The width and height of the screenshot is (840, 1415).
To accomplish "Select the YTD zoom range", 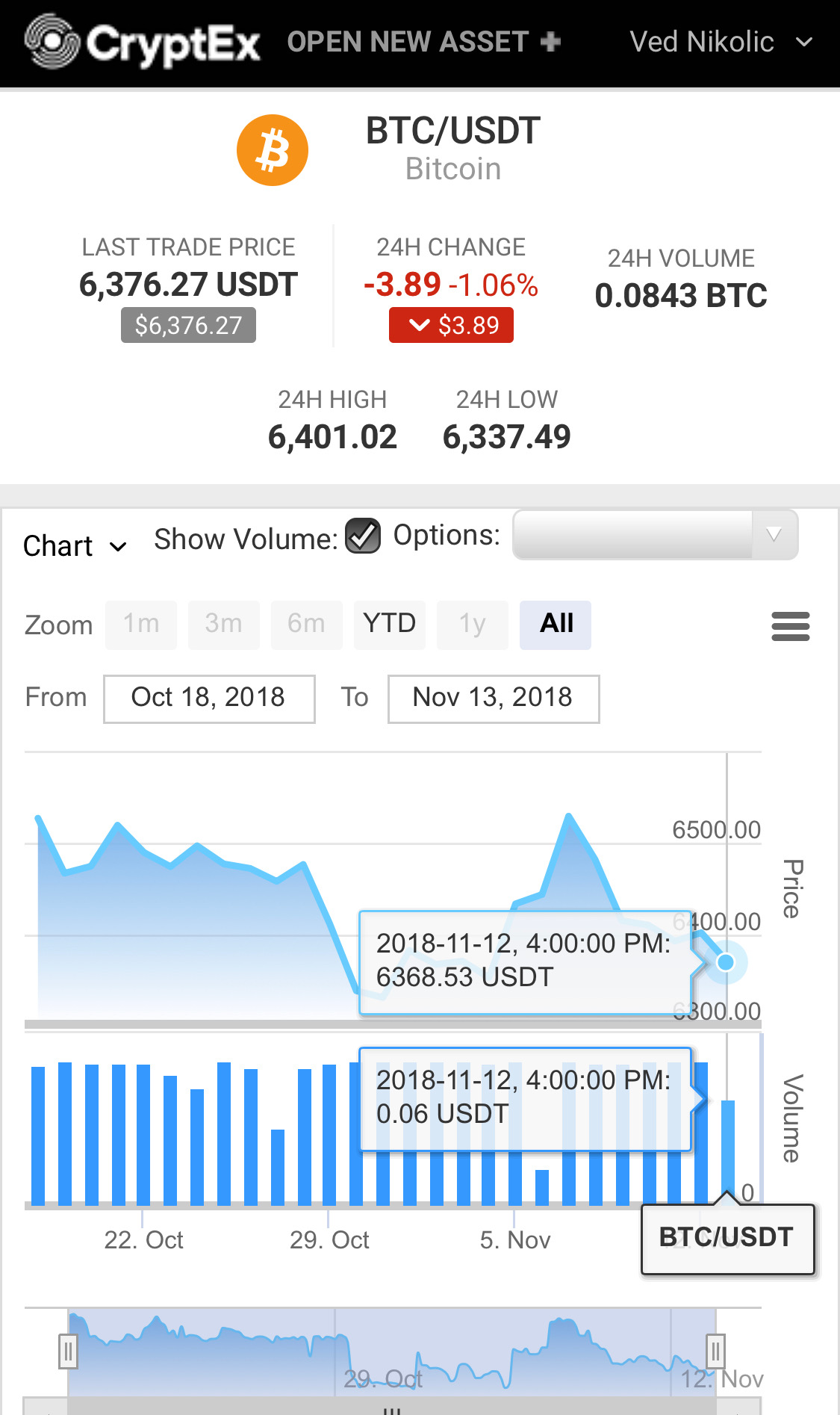I will coord(389,624).
